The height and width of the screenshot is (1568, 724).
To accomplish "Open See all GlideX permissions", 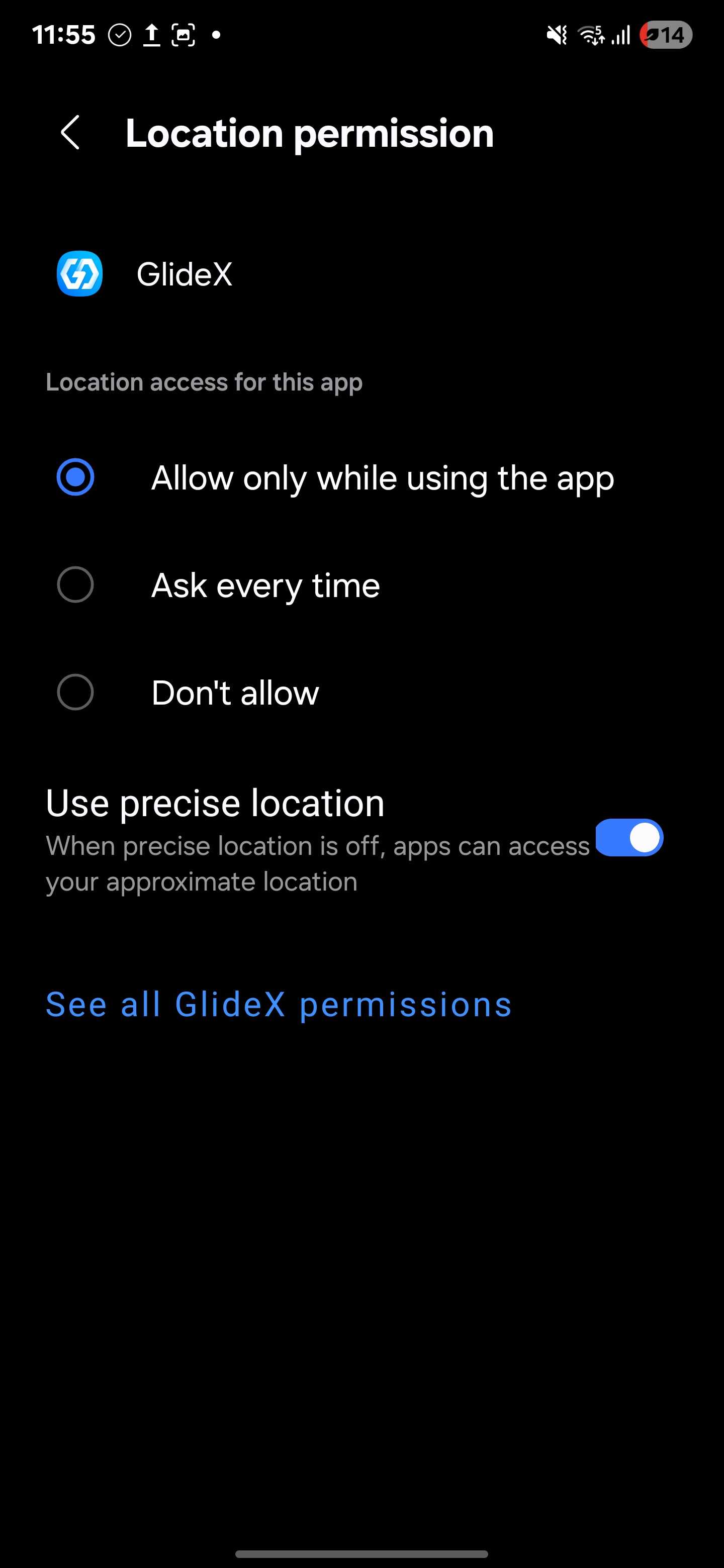I will (278, 1004).
